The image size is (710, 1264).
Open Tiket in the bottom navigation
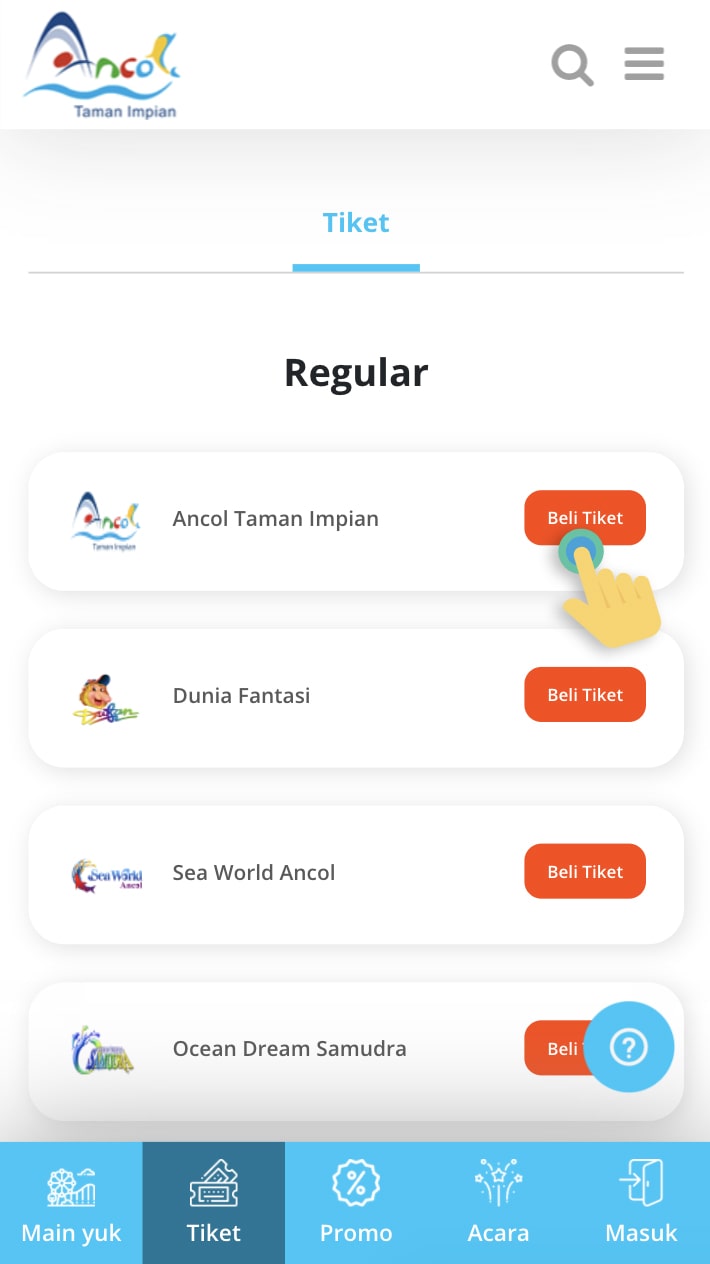(x=214, y=1203)
